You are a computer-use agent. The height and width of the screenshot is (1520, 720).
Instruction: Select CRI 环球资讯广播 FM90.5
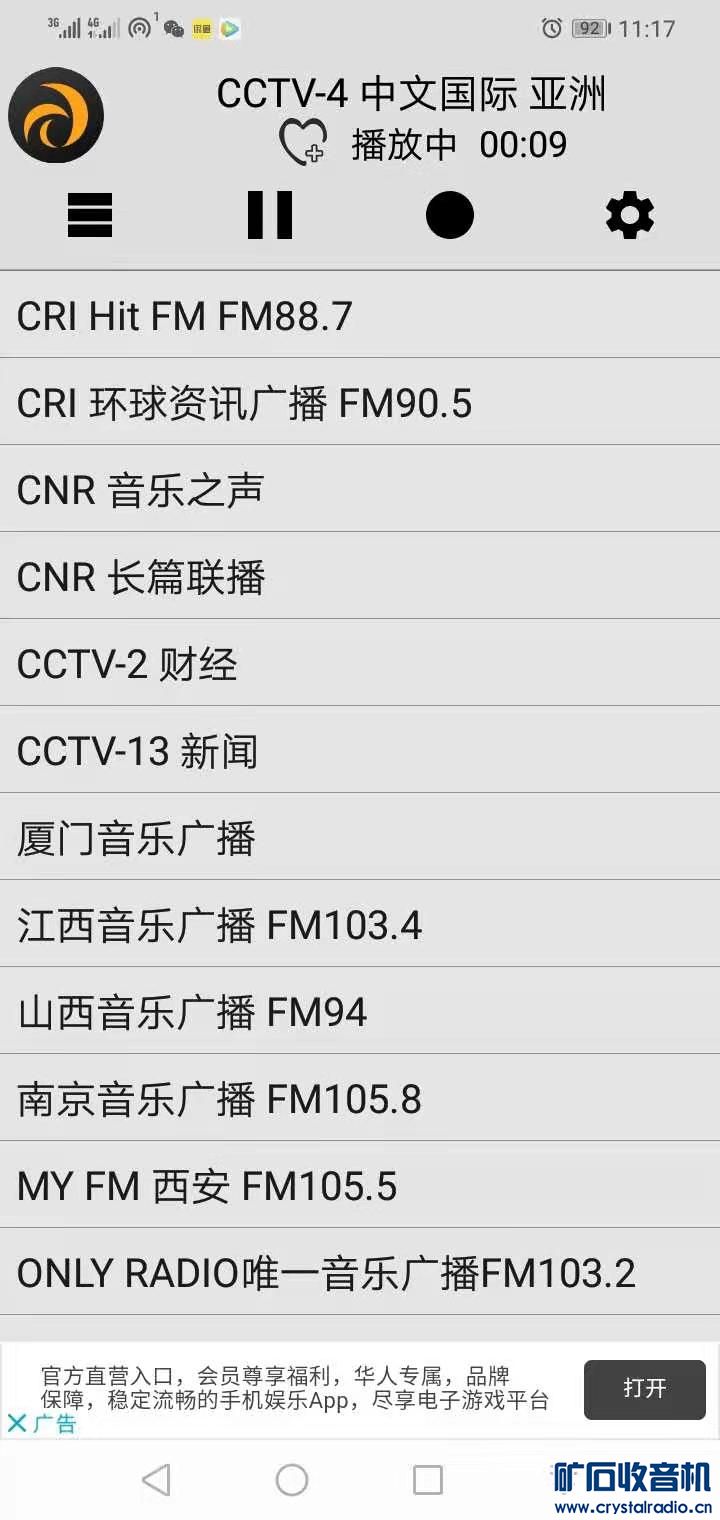360,403
